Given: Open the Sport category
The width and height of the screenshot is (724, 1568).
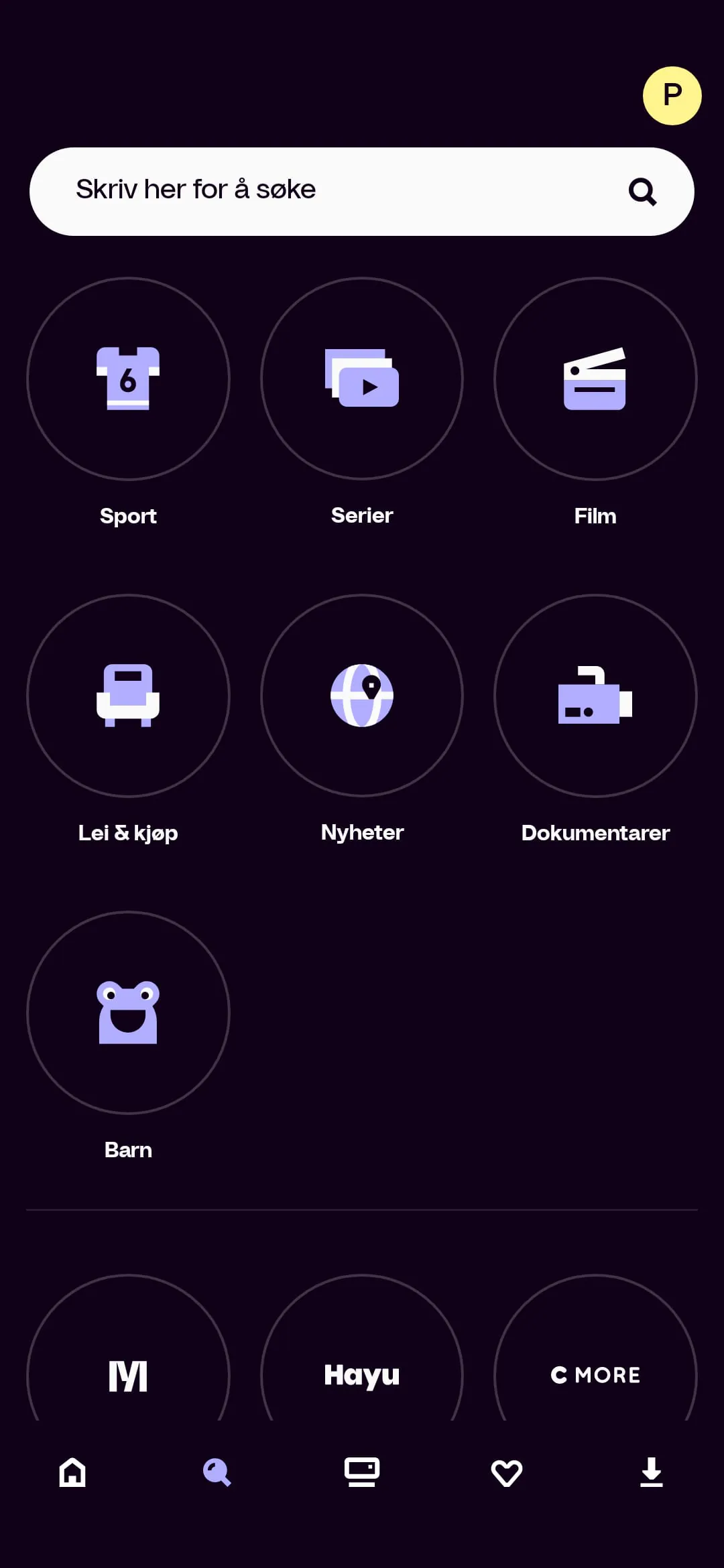Looking at the screenshot, I should [128, 379].
